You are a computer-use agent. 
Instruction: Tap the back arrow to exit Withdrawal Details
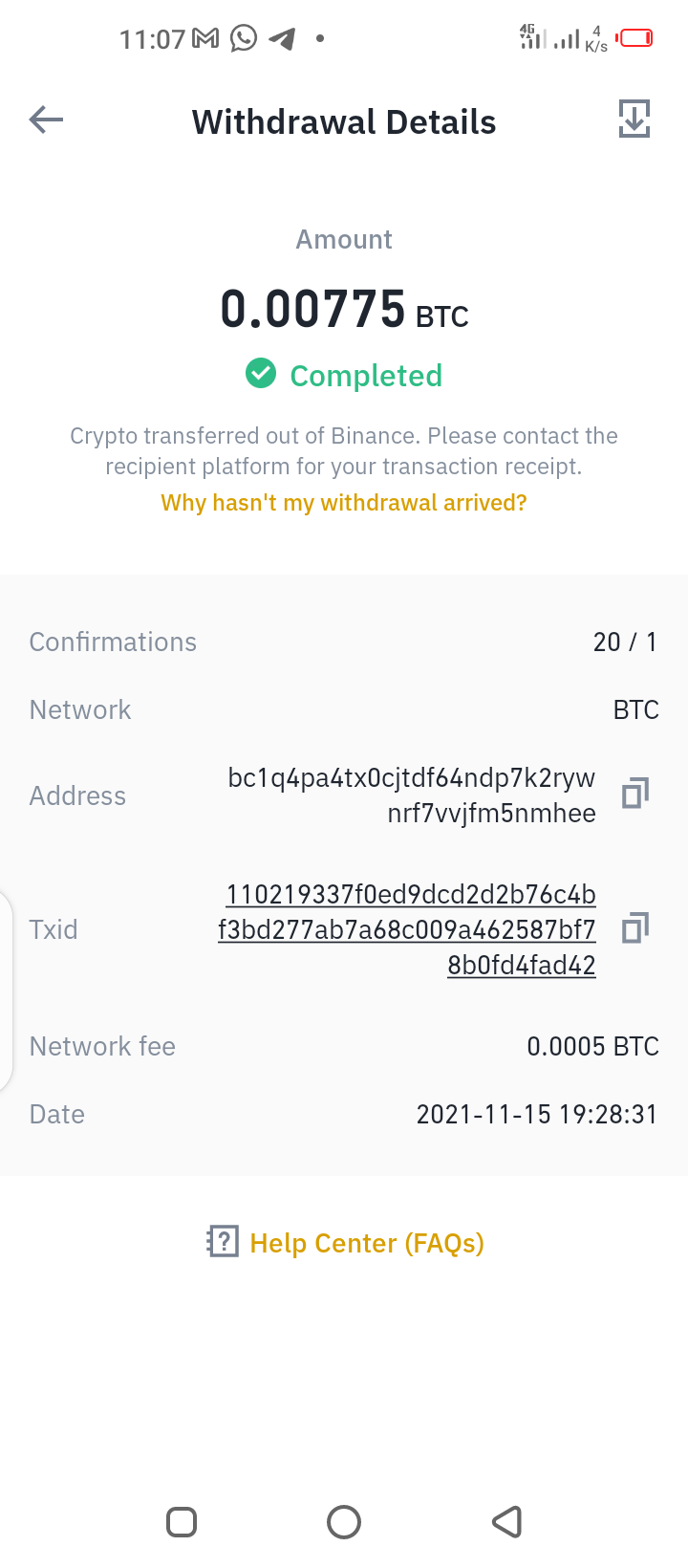(x=45, y=120)
